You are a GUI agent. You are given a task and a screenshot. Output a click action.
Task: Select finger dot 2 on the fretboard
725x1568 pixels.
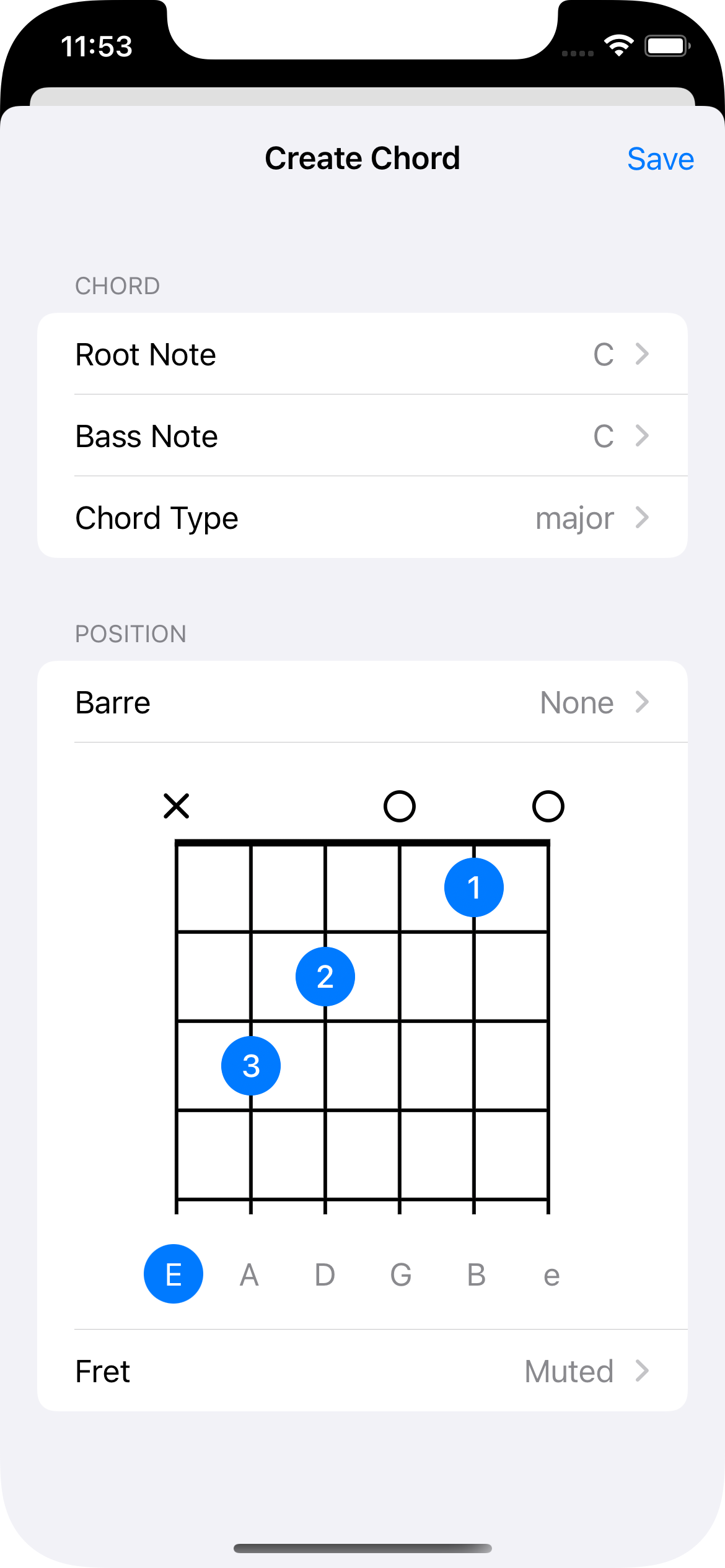click(x=325, y=976)
